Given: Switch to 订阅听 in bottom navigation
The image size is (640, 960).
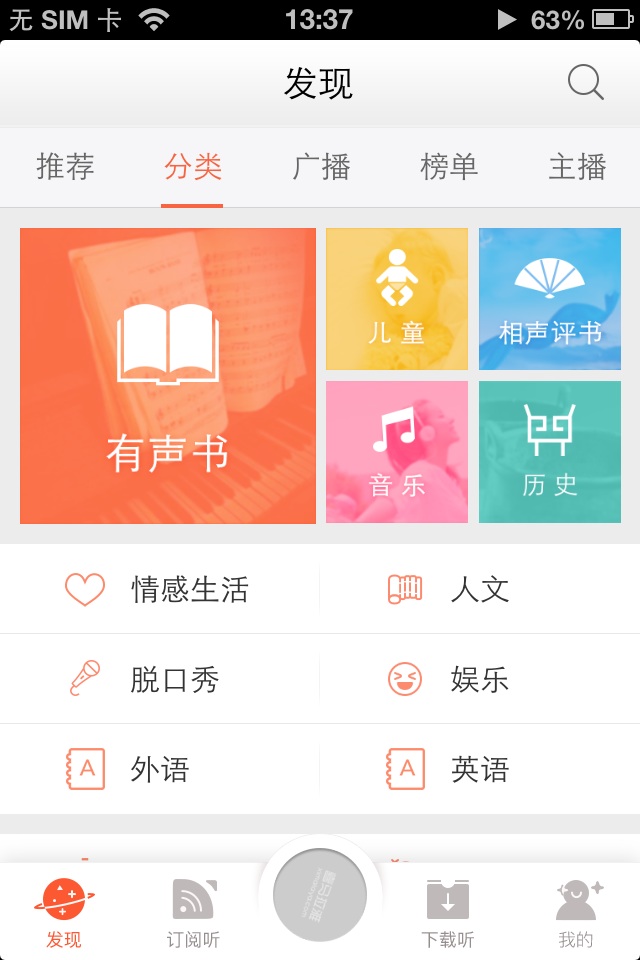Looking at the screenshot, I should point(193,912).
